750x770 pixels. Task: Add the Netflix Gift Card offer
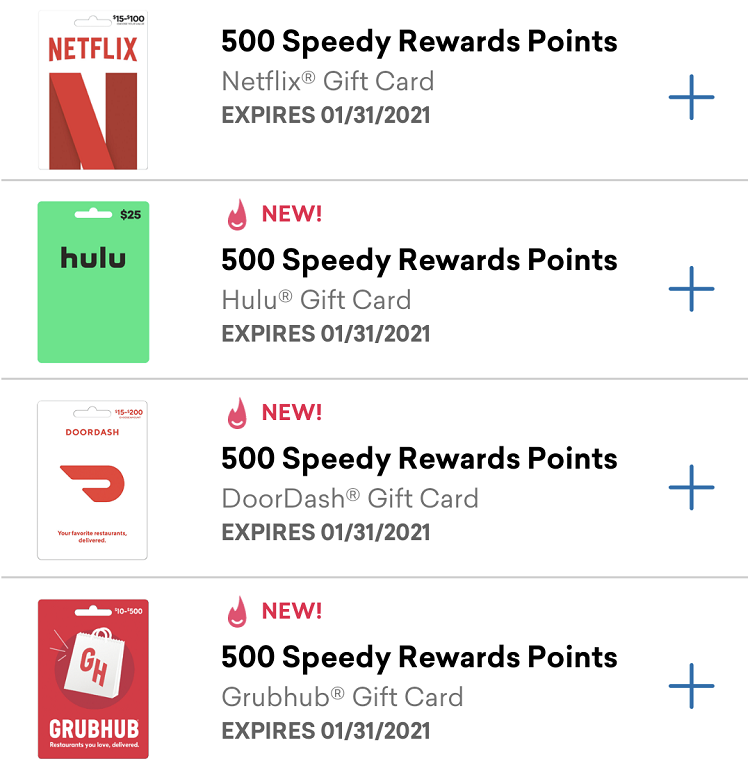coord(691,97)
